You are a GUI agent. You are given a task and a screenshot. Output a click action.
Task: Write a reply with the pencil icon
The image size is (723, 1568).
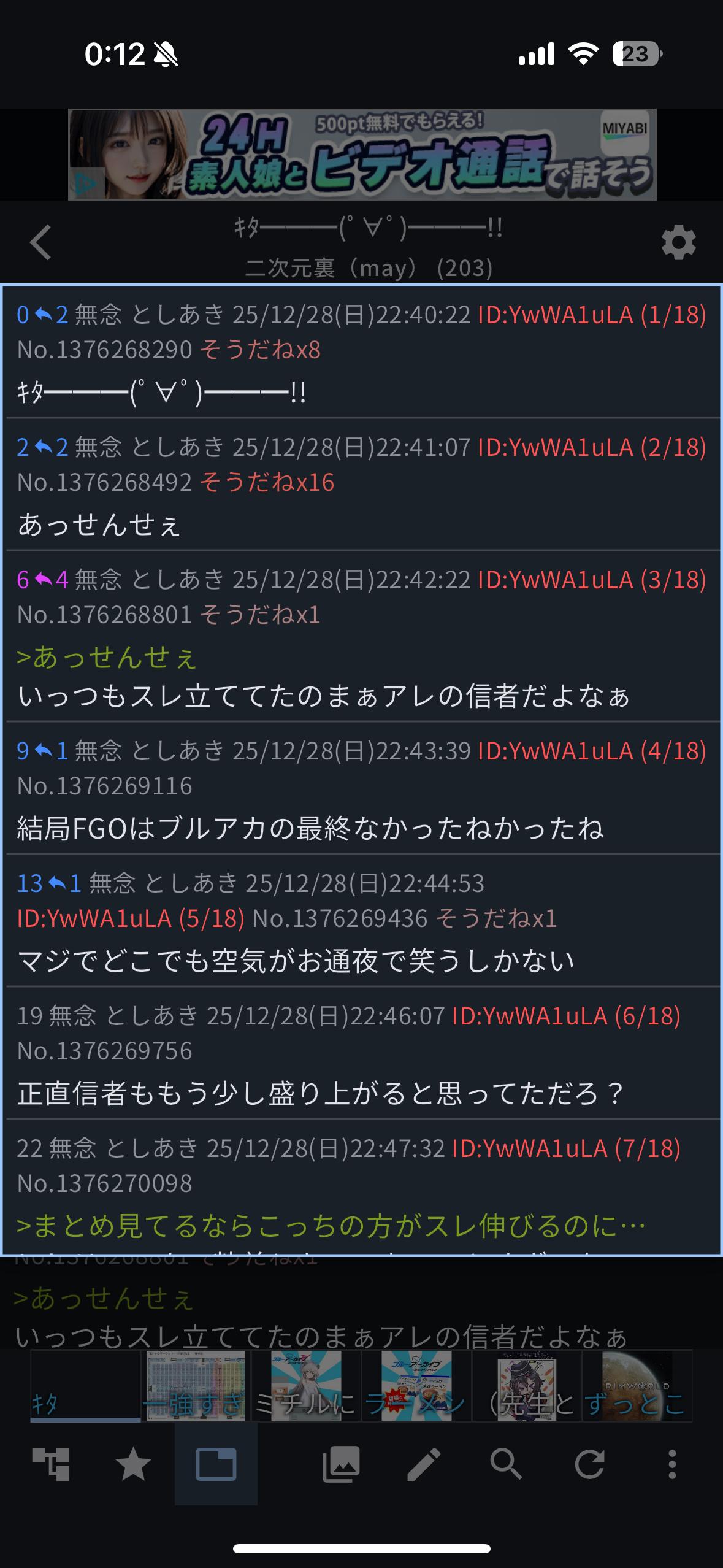(424, 1464)
